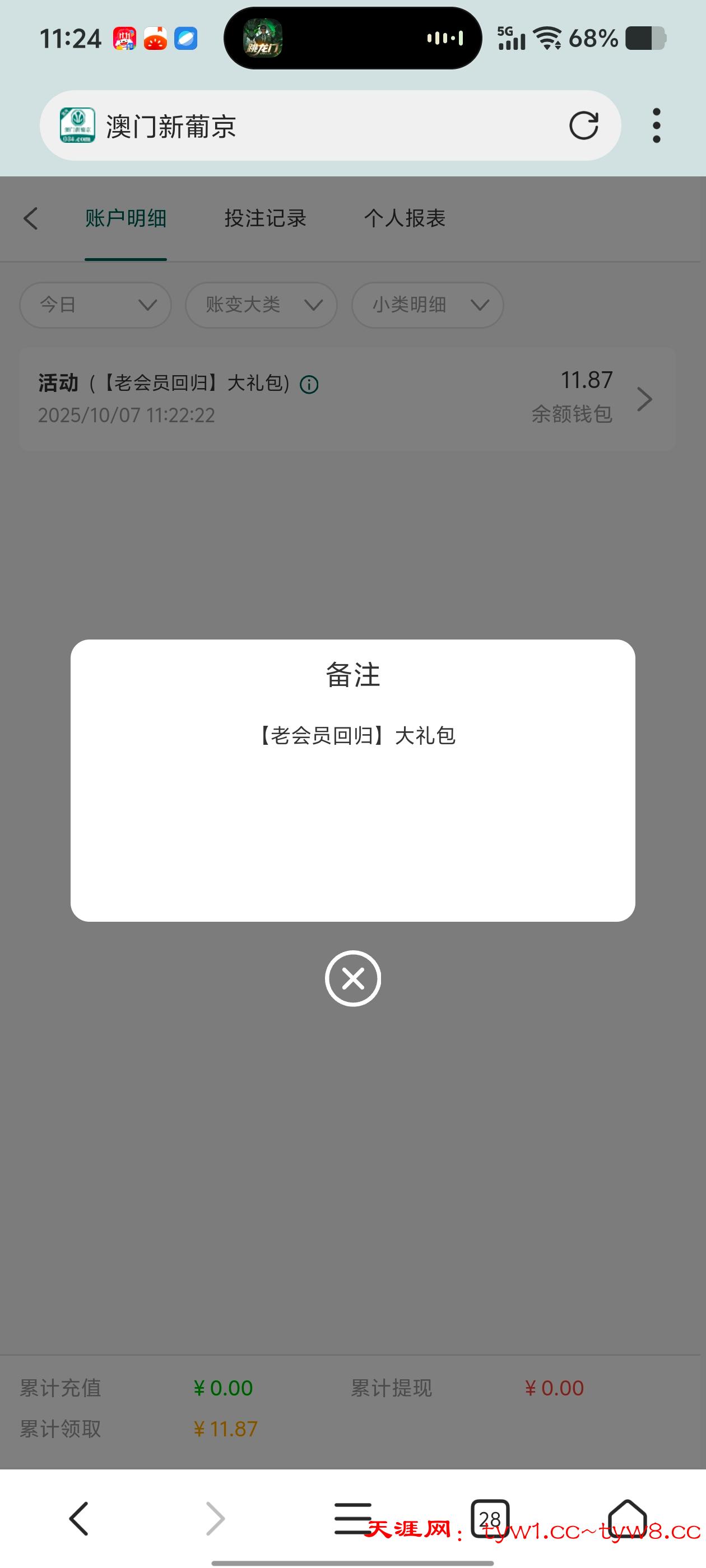Close the 备注 dialog

pyautogui.click(x=352, y=978)
